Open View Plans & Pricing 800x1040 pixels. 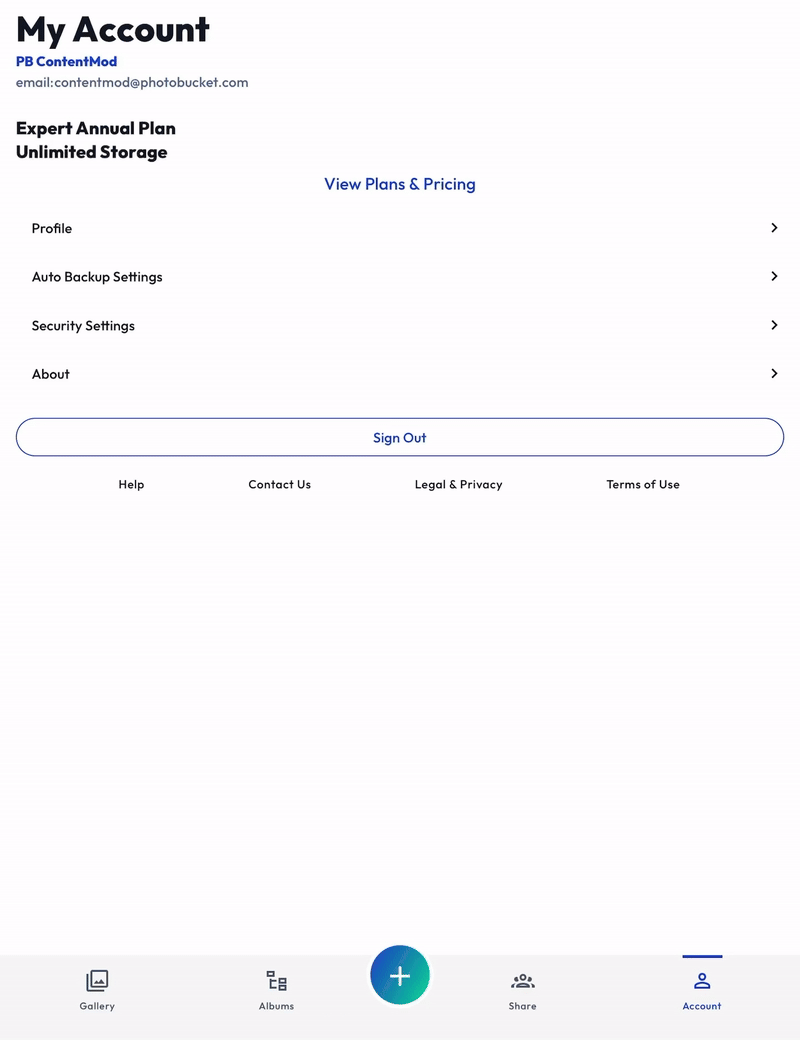[x=400, y=184]
